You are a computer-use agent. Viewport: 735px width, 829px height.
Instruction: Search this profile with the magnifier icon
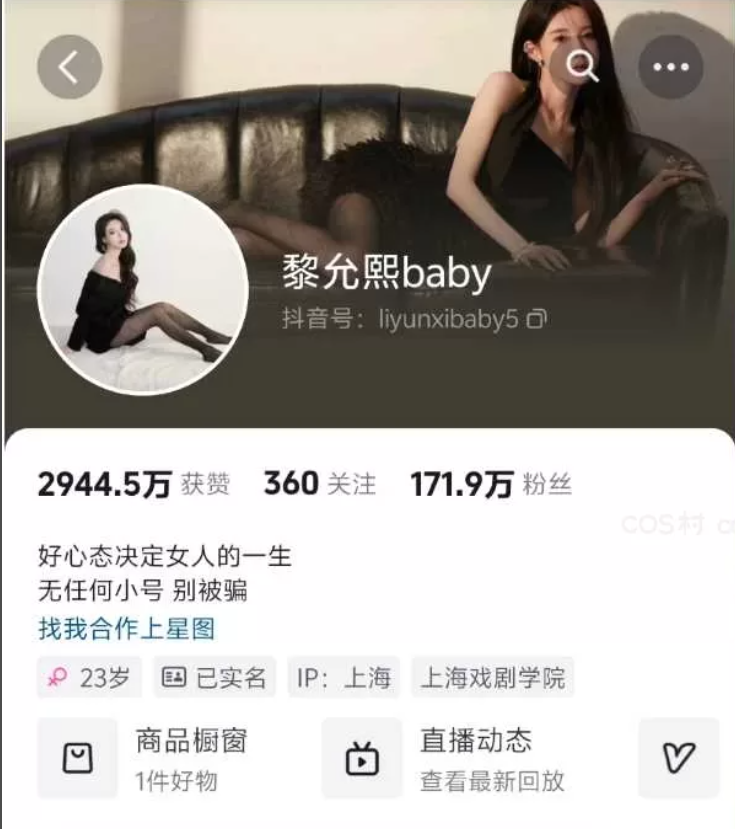[x=582, y=67]
